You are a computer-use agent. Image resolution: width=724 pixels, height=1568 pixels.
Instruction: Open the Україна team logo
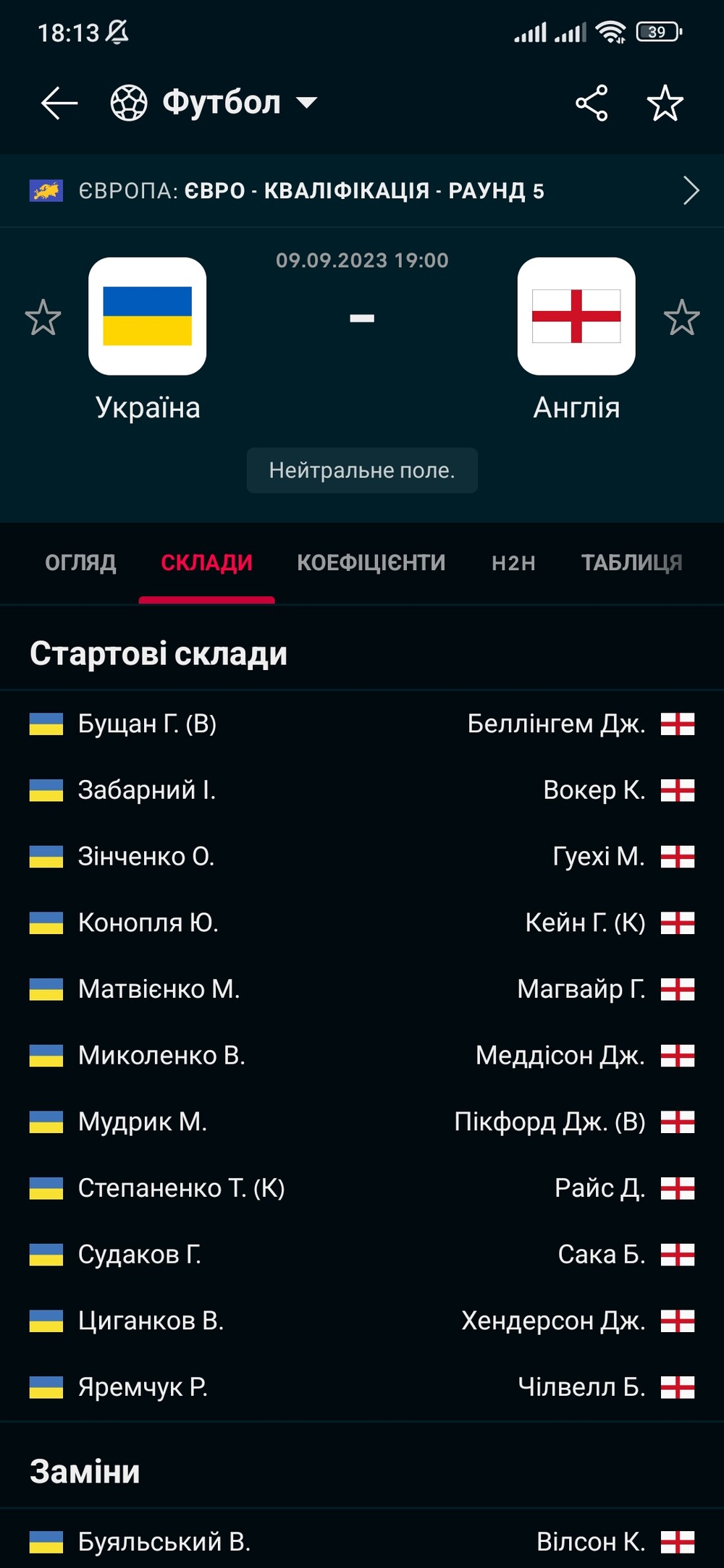click(x=148, y=316)
